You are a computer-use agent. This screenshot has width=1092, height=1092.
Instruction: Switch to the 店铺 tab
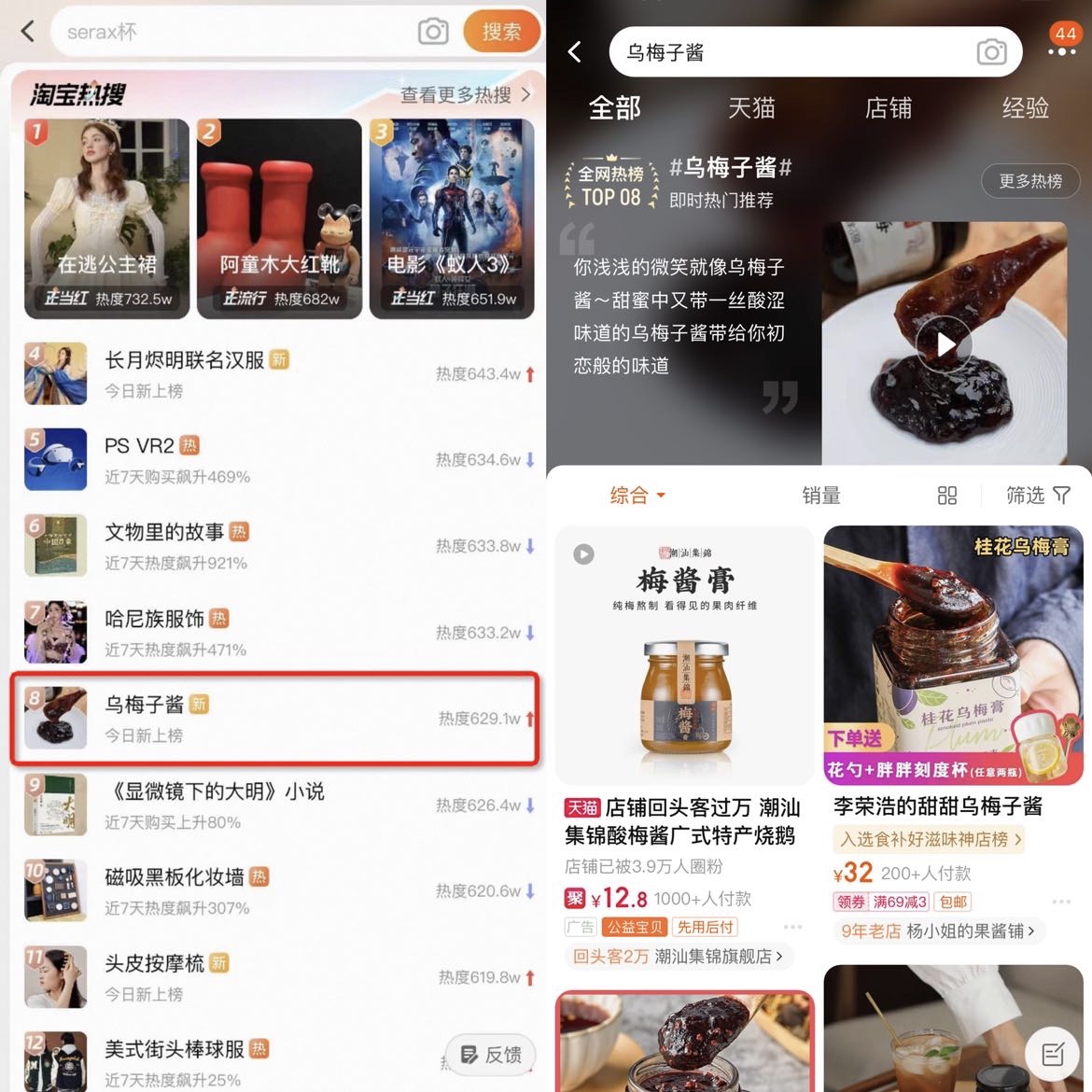tap(889, 108)
